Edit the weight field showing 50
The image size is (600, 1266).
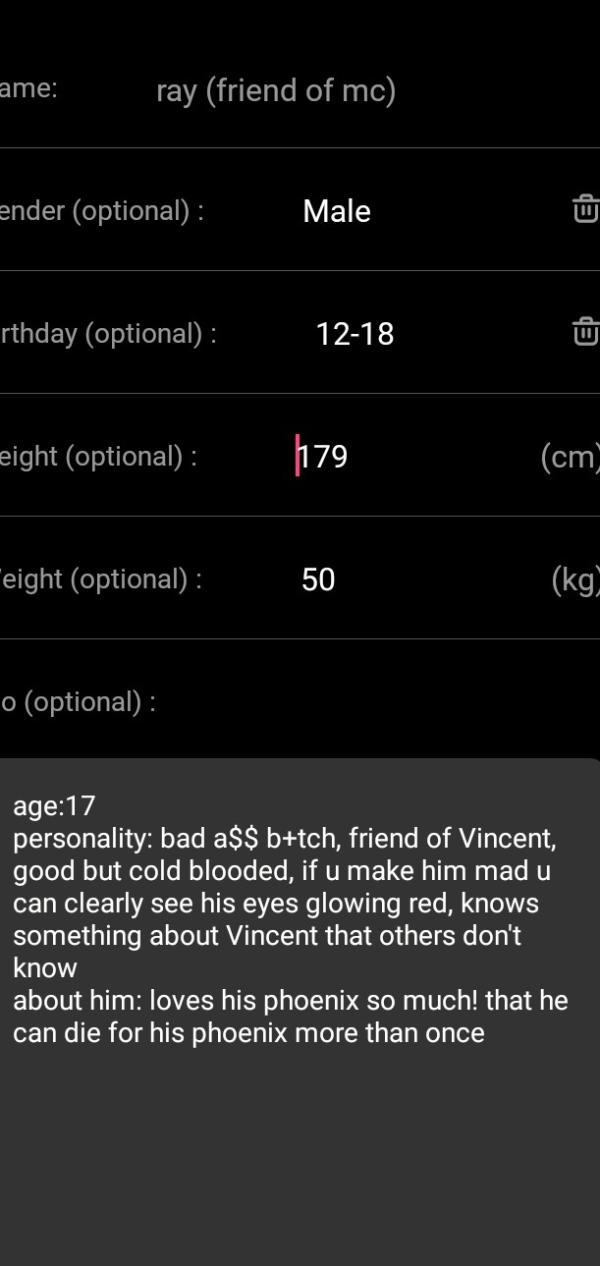318,580
